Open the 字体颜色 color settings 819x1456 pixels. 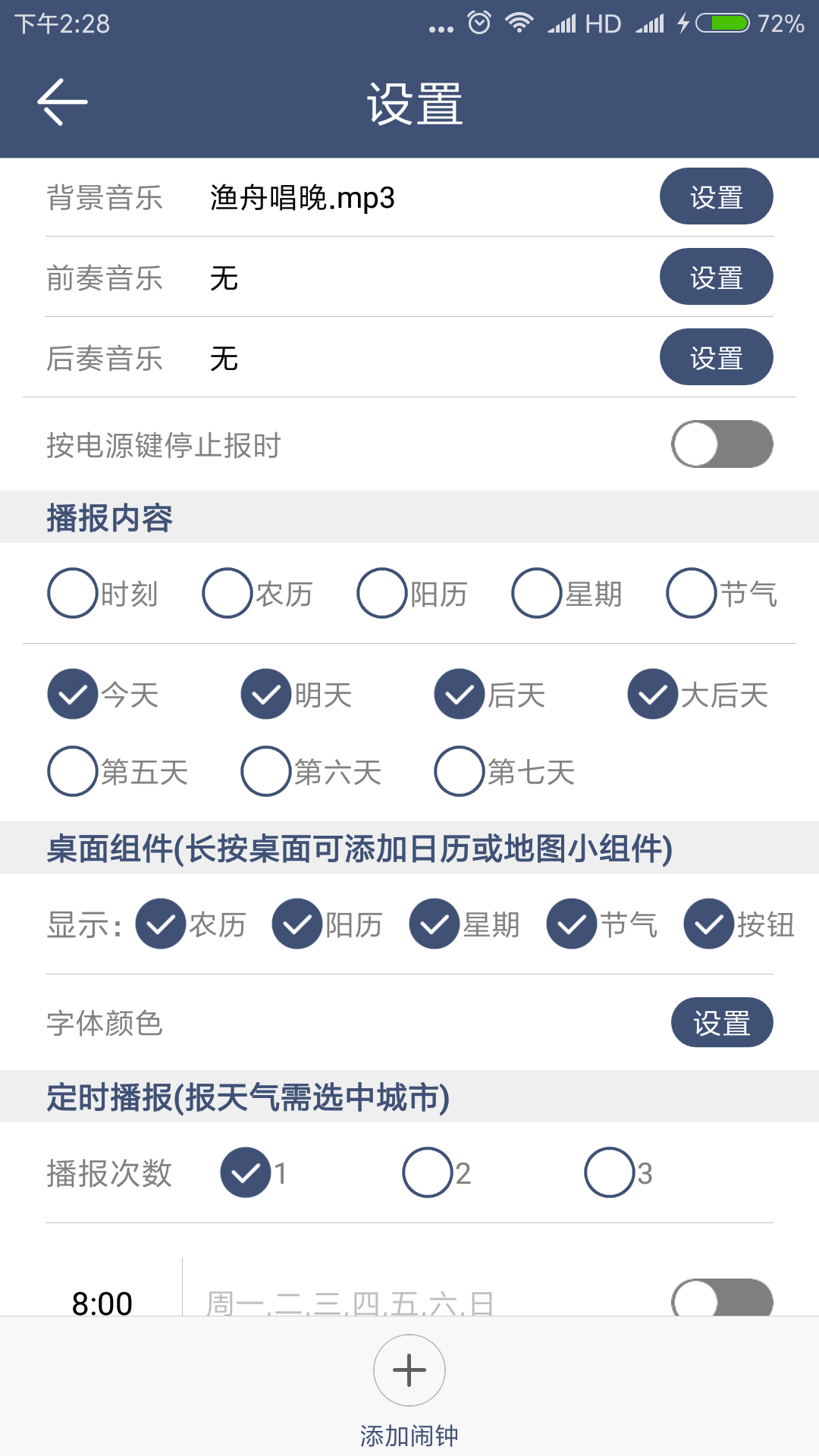pyautogui.click(x=722, y=1022)
